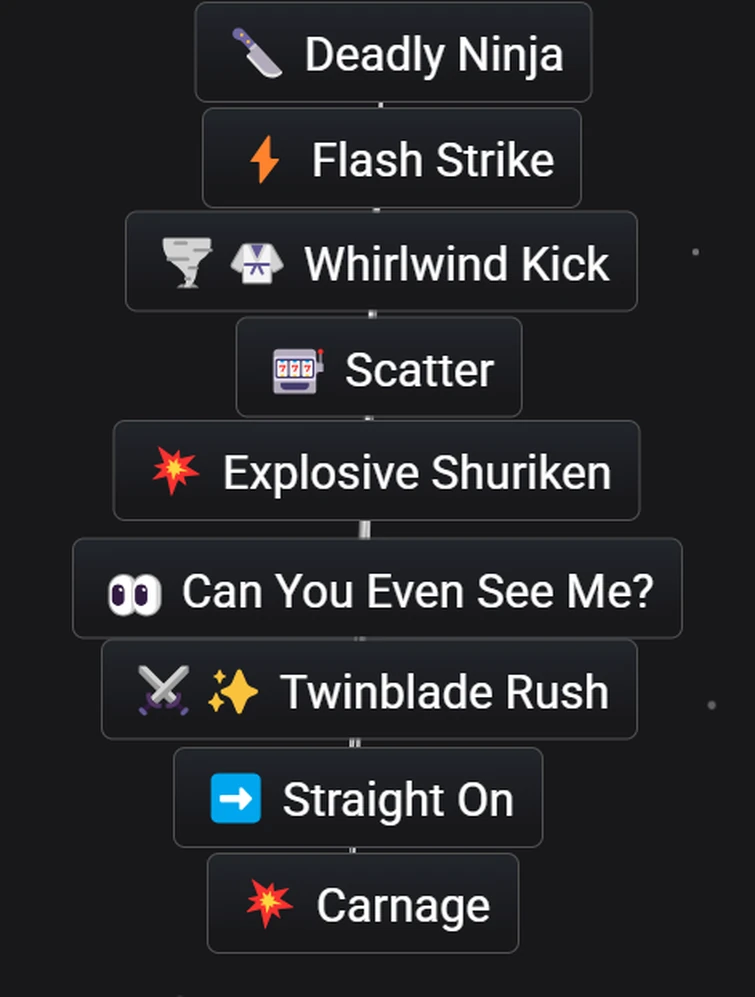The height and width of the screenshot is (997, 755).
Task: Click the sparkles icon beside Twinblade Rush
Action: coord(236,689)
